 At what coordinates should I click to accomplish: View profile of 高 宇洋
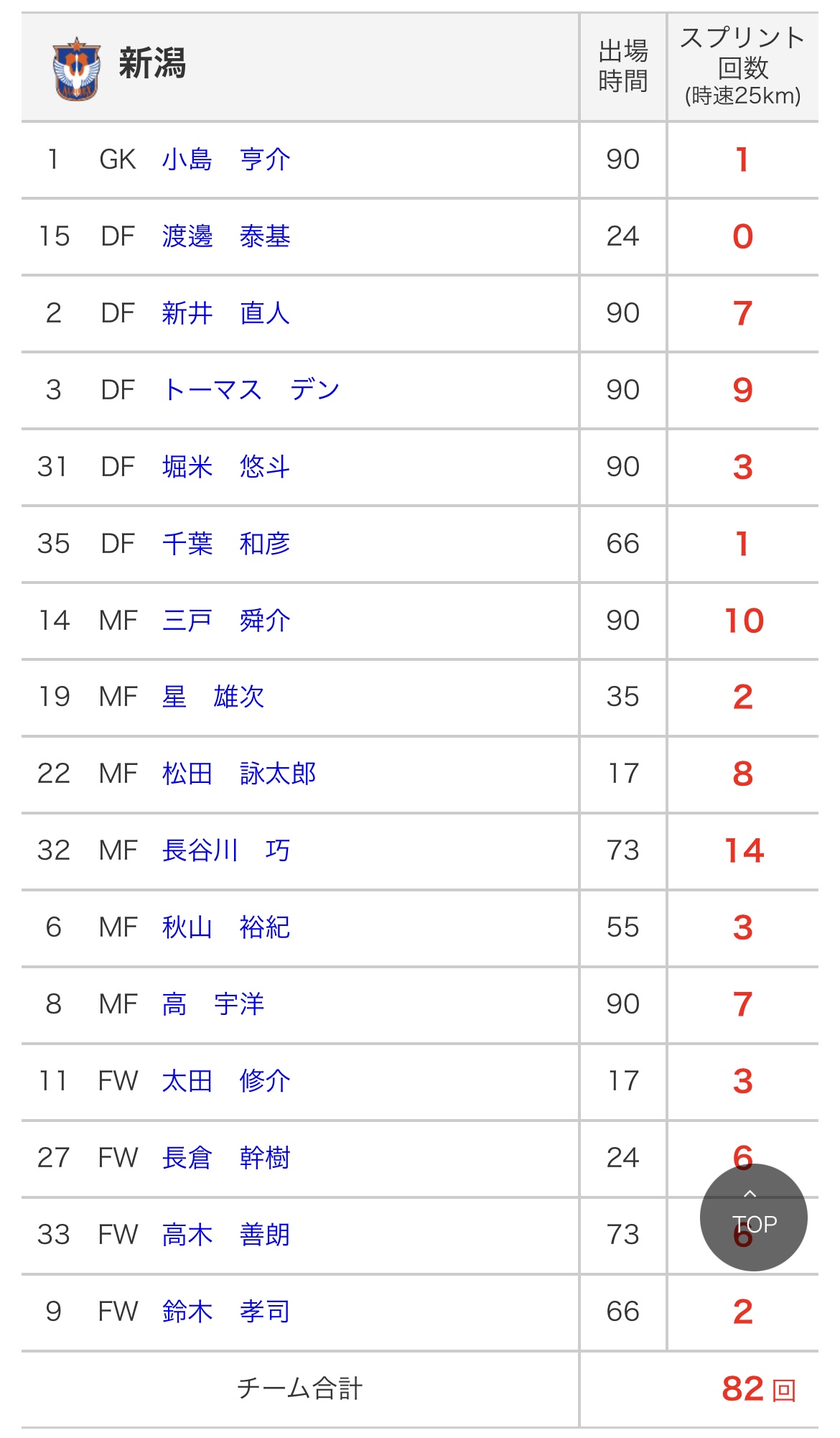(213, 1004)
